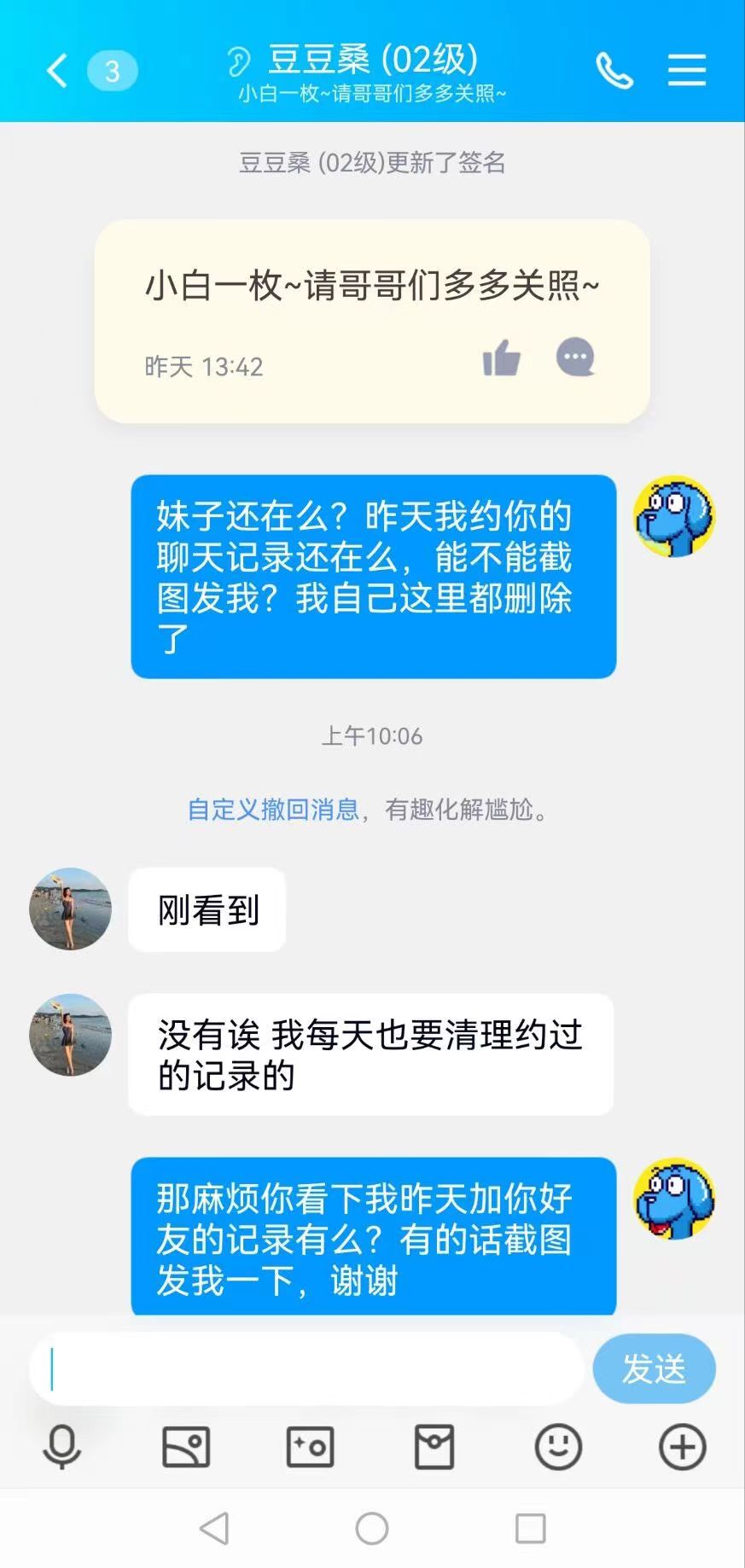Open the camera to take a photo
Screen dimensions: 745x1568
[x=310, y=1447]
